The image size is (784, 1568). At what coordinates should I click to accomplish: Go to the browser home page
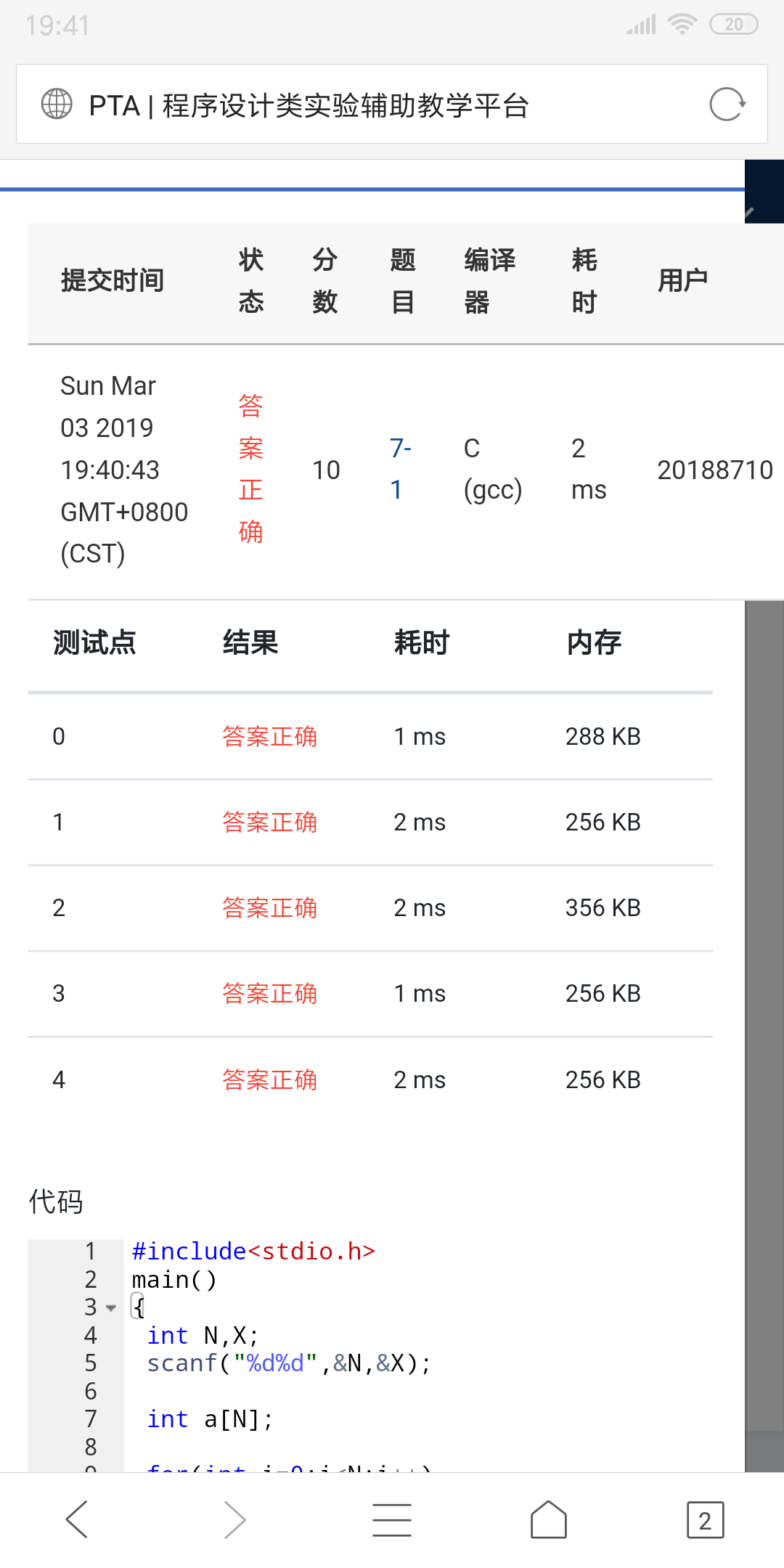(549, 1519)
